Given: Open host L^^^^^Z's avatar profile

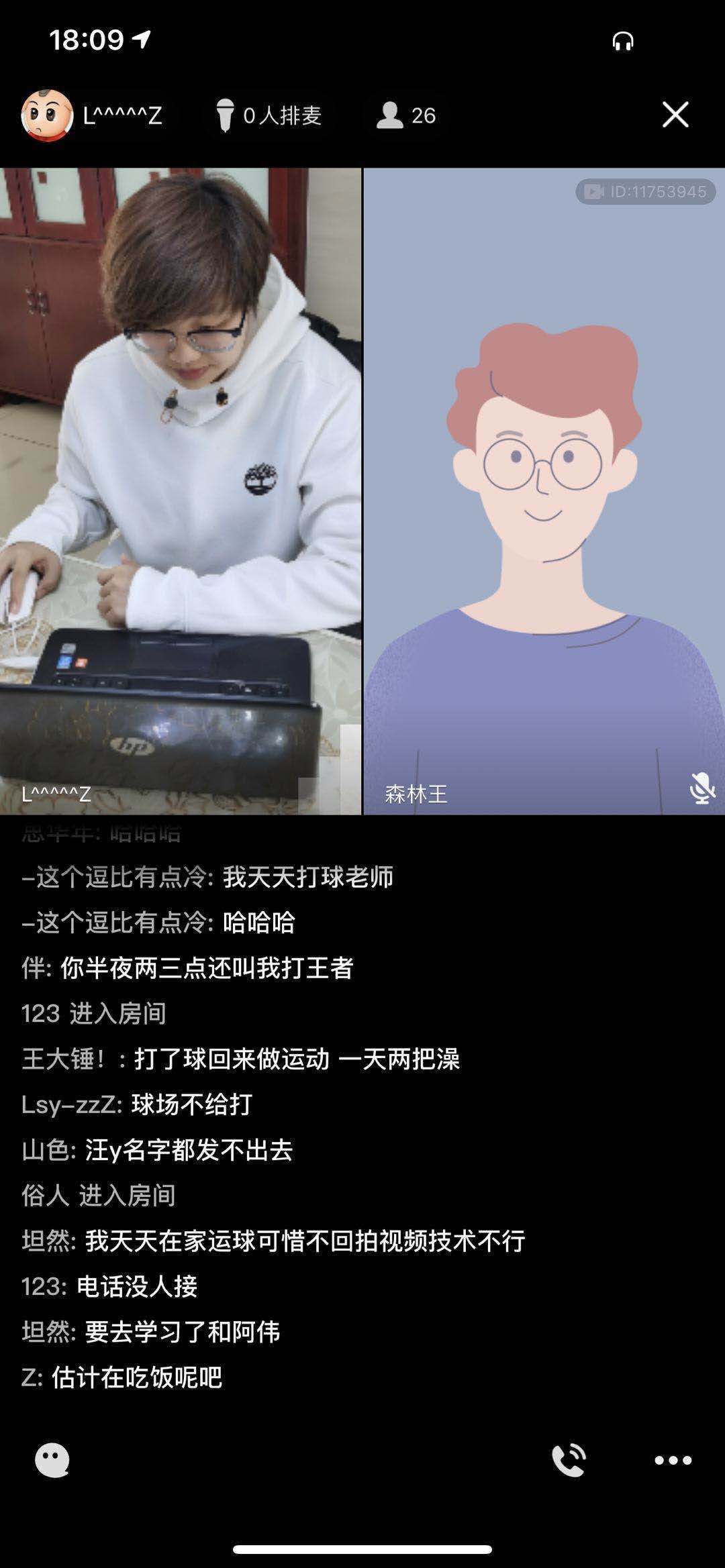Looking at the screenshot, I should [47, 115].
